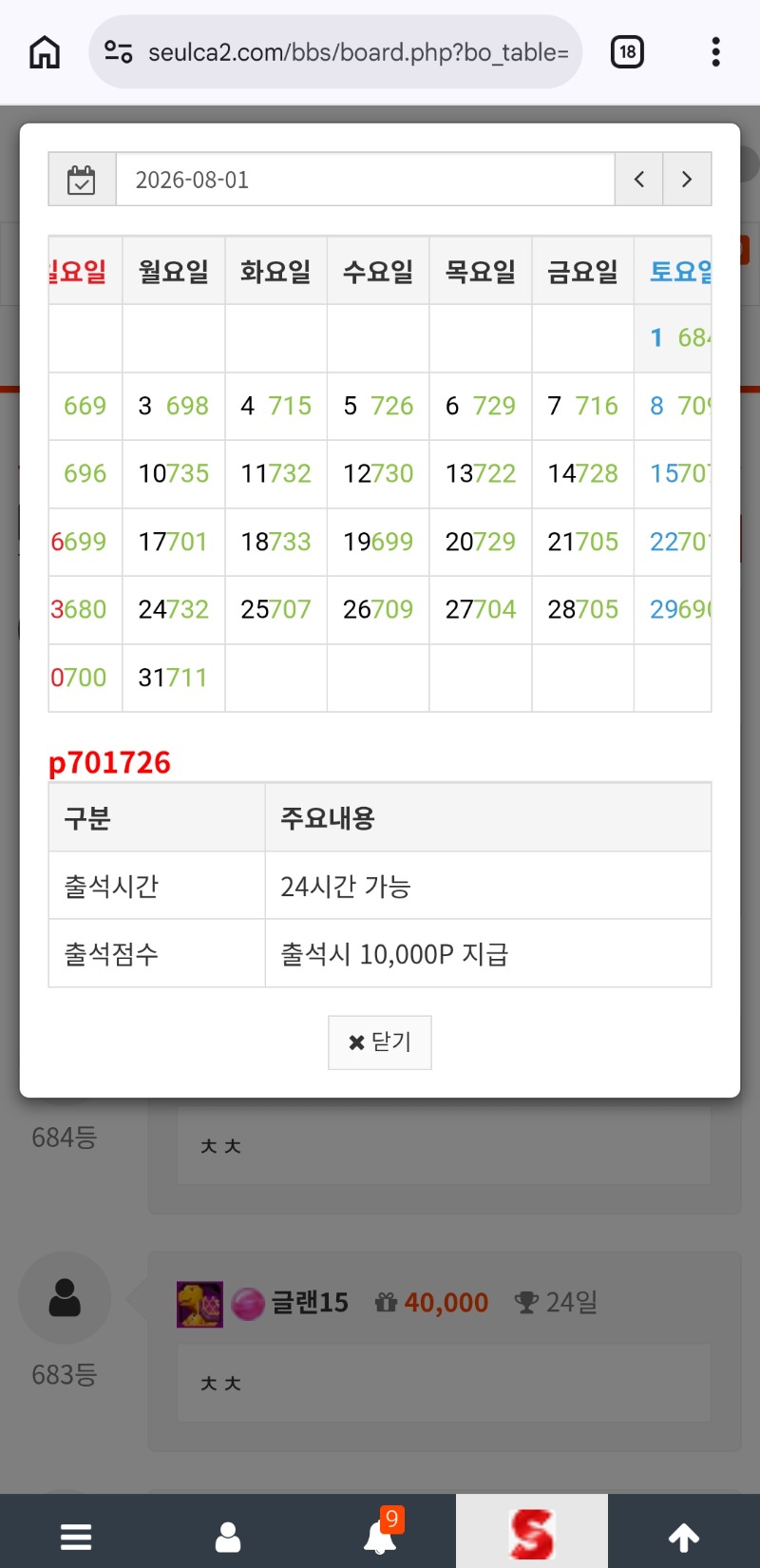The width and height of the screenshot is (760, 1568).
Task: Go to the previous month arrow
Action: (639, 180)
